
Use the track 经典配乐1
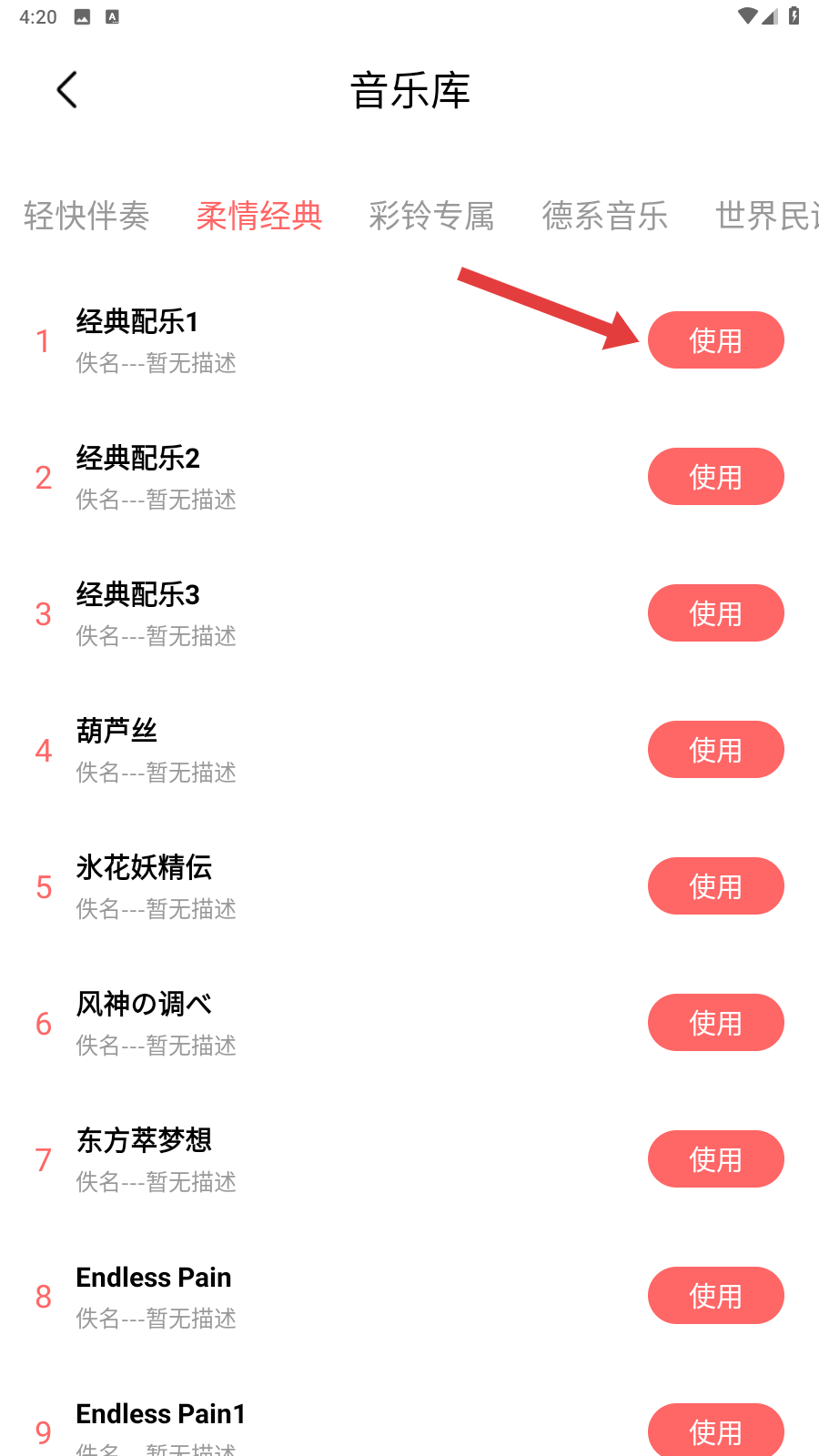[715, 340]
